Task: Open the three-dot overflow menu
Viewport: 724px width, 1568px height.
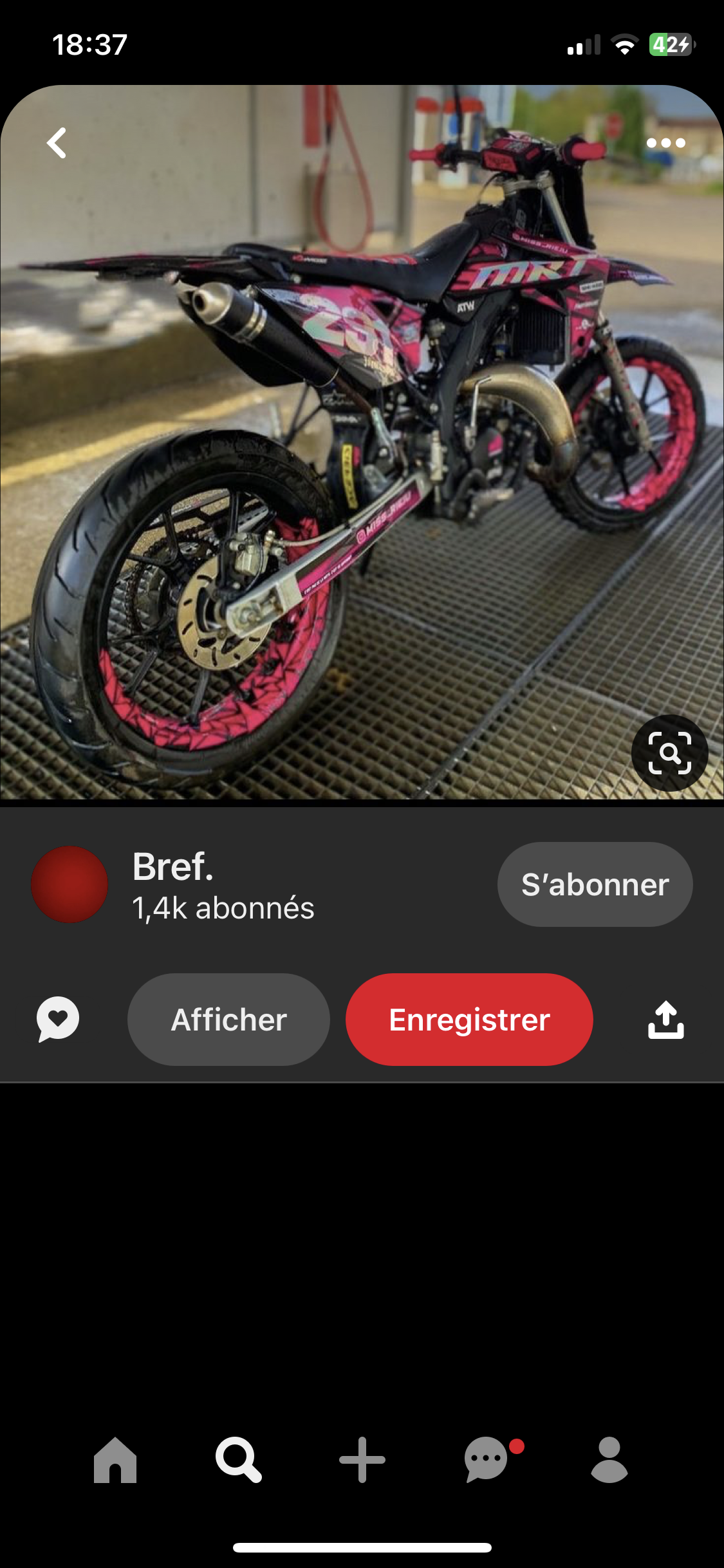Action: tap(665, 143)
